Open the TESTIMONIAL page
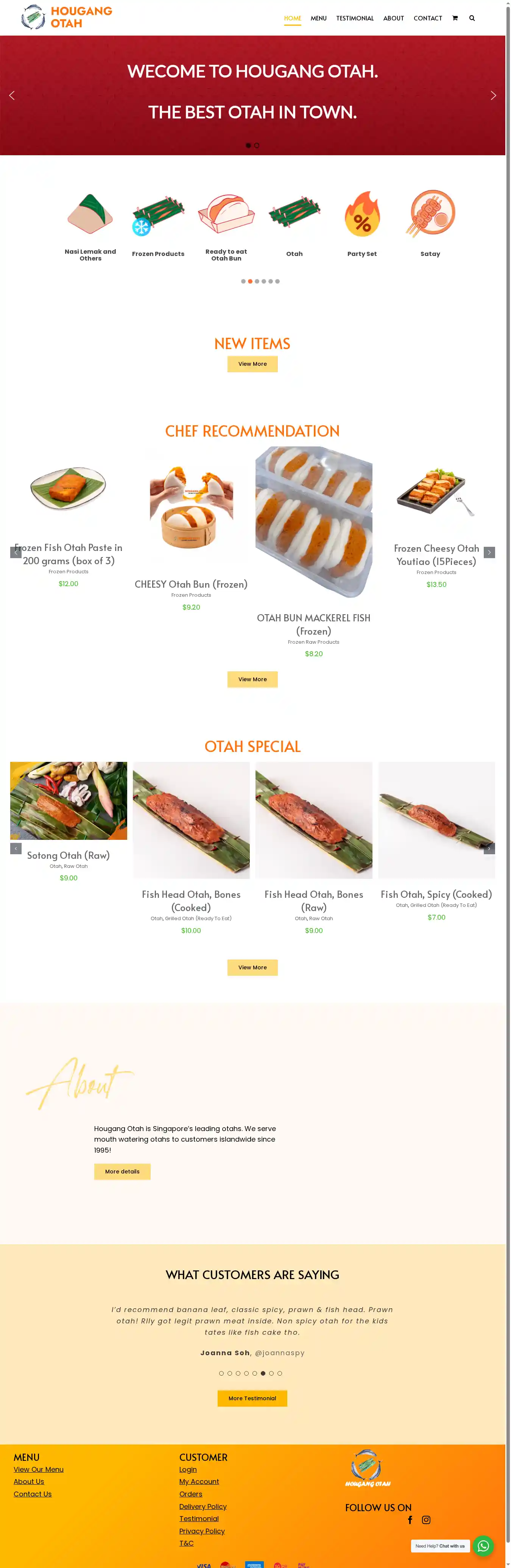Viewport: 511px width, 1568px height. pos(355,18)
